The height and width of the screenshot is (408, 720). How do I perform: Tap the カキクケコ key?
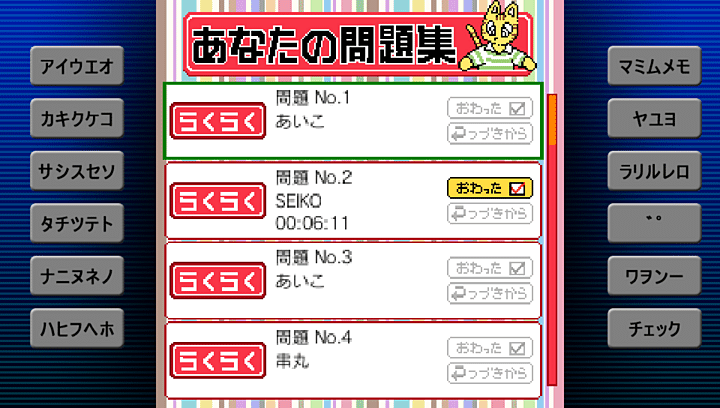pos(76,119)
